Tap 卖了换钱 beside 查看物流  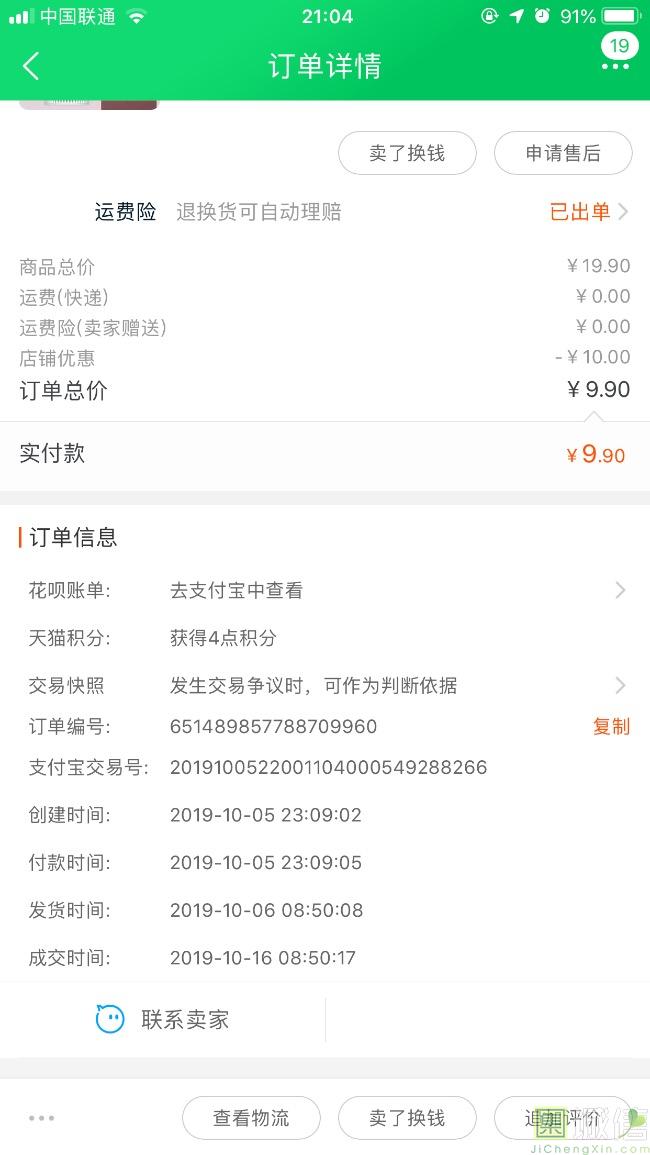pos(407,1118)
